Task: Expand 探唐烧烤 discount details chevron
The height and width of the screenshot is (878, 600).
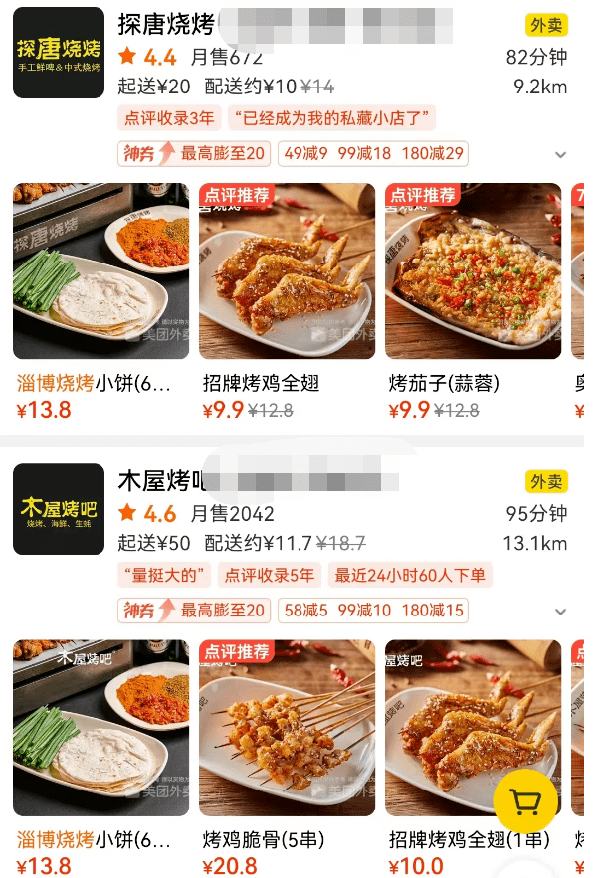Action: point(560,155)
